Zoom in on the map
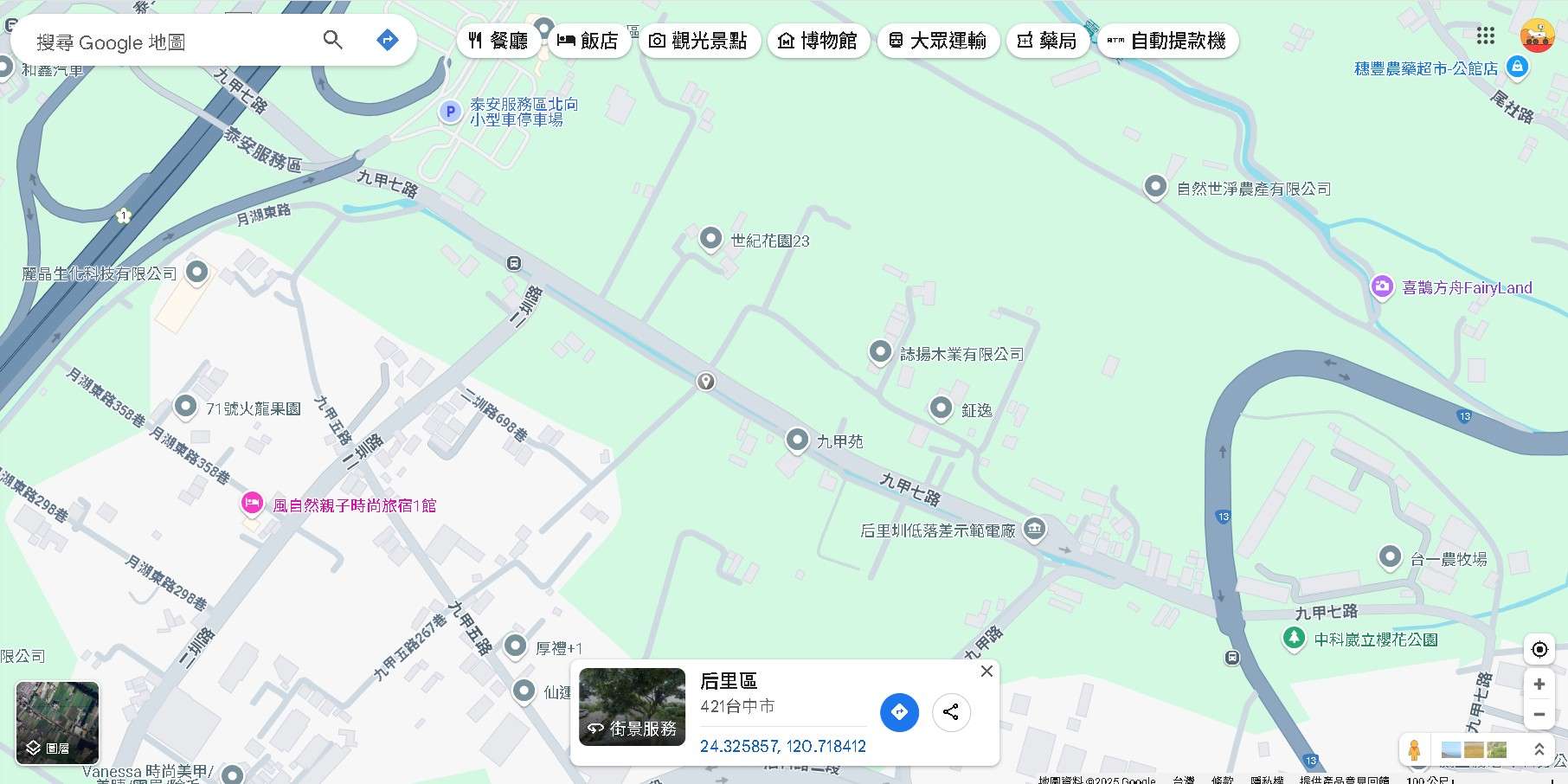This screenshot has height=784, width=1568. 1539,684
